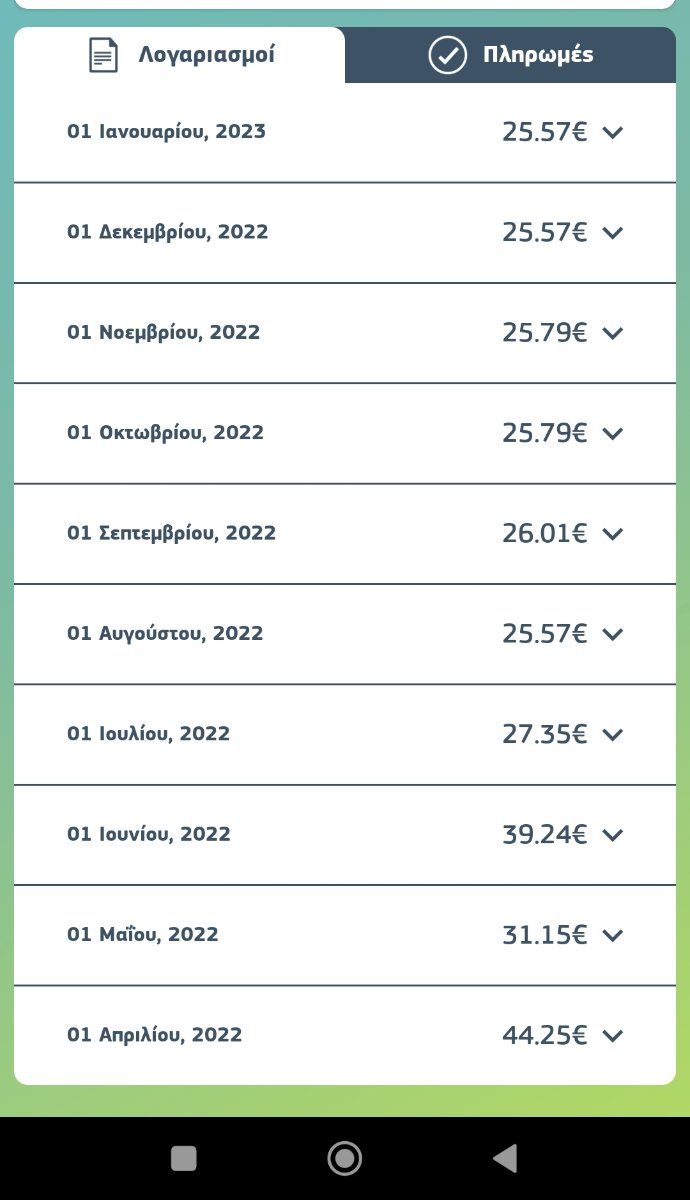Show the 01 Σεπτεμβρίου, 2022 bill details
This screenshot has width=690, height=1200.
[x=613, y=533]
